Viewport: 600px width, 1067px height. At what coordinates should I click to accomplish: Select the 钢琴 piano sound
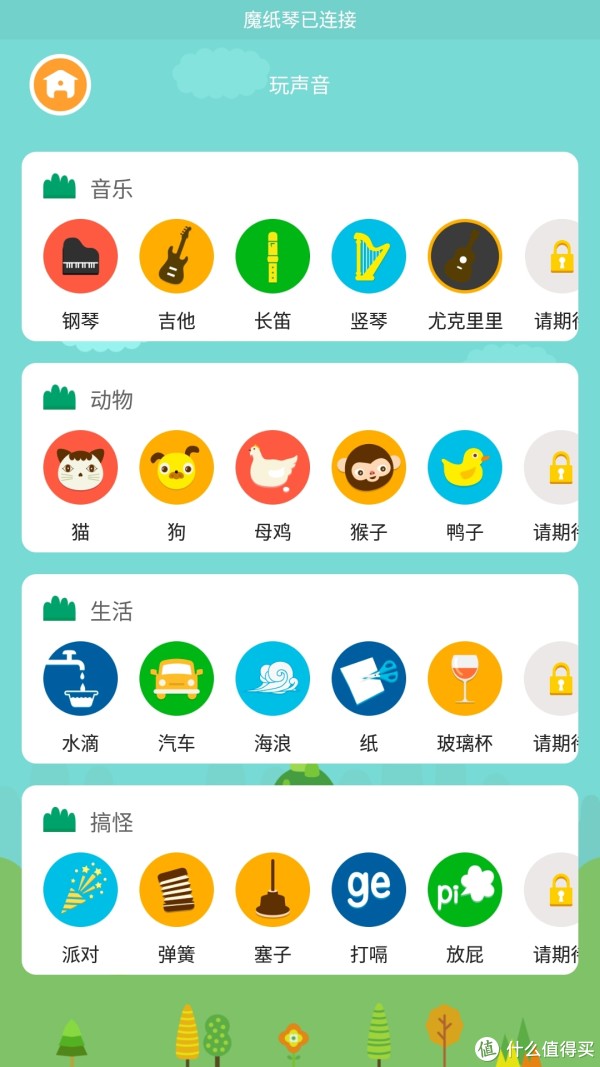coord(80,256)
